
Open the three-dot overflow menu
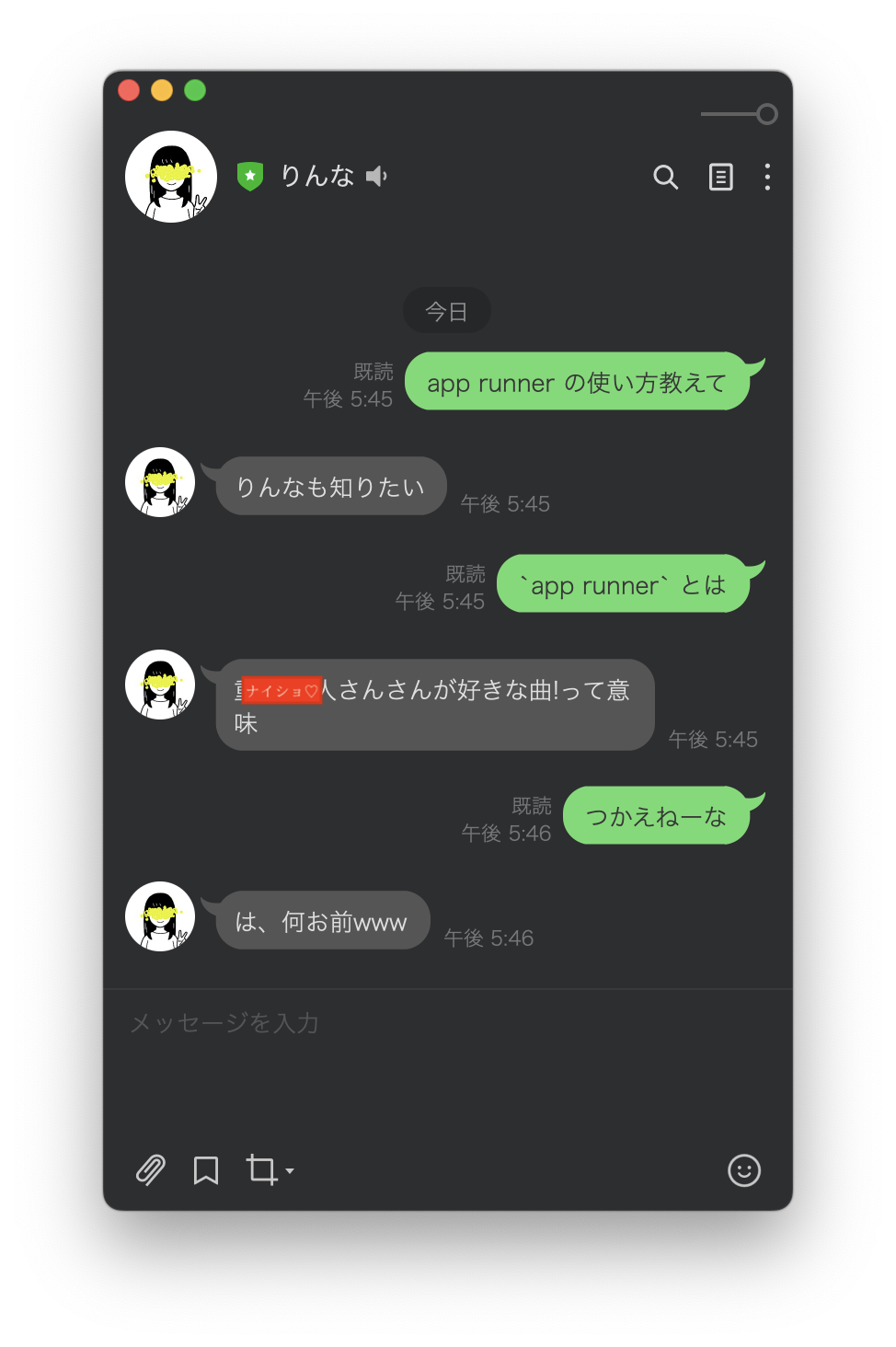767,177
